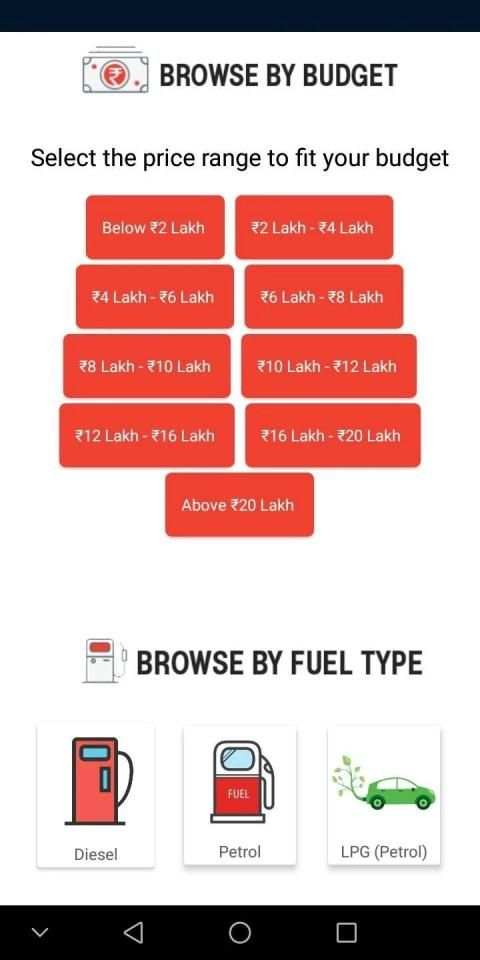480x960 pixels.
Task: Select the Below ₹2 Lakh budget
Action: [x=155, y=227]
